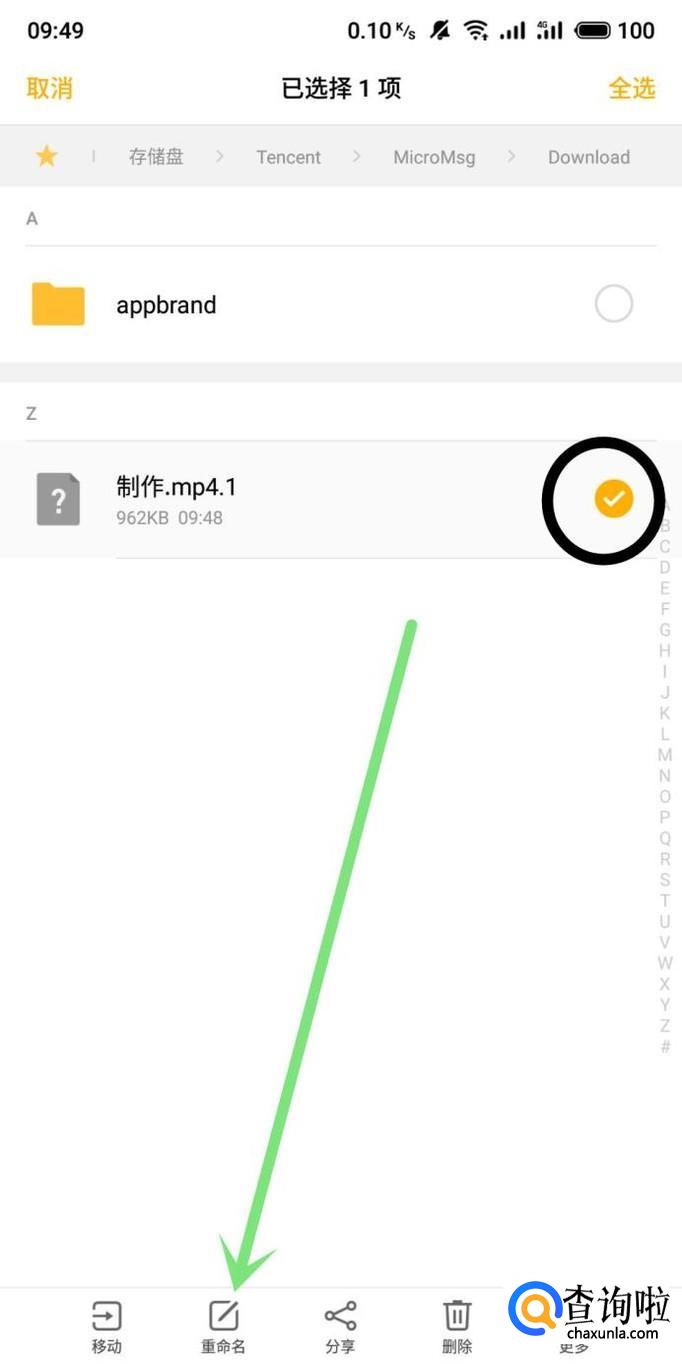682x1364 pixels.
Task: Move the selected file with 移动
Action: 107,1328
